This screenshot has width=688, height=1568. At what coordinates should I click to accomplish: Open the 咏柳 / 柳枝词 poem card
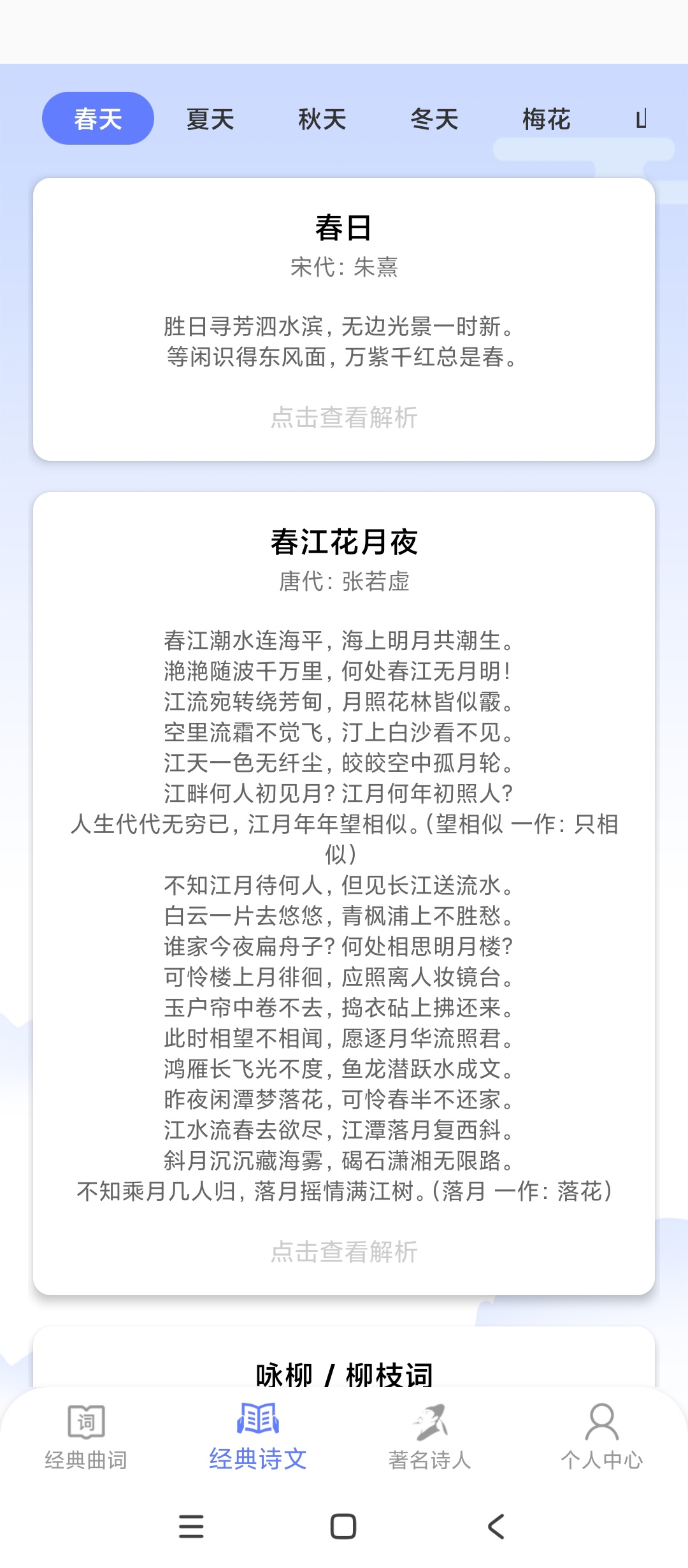coord(344,1374)
